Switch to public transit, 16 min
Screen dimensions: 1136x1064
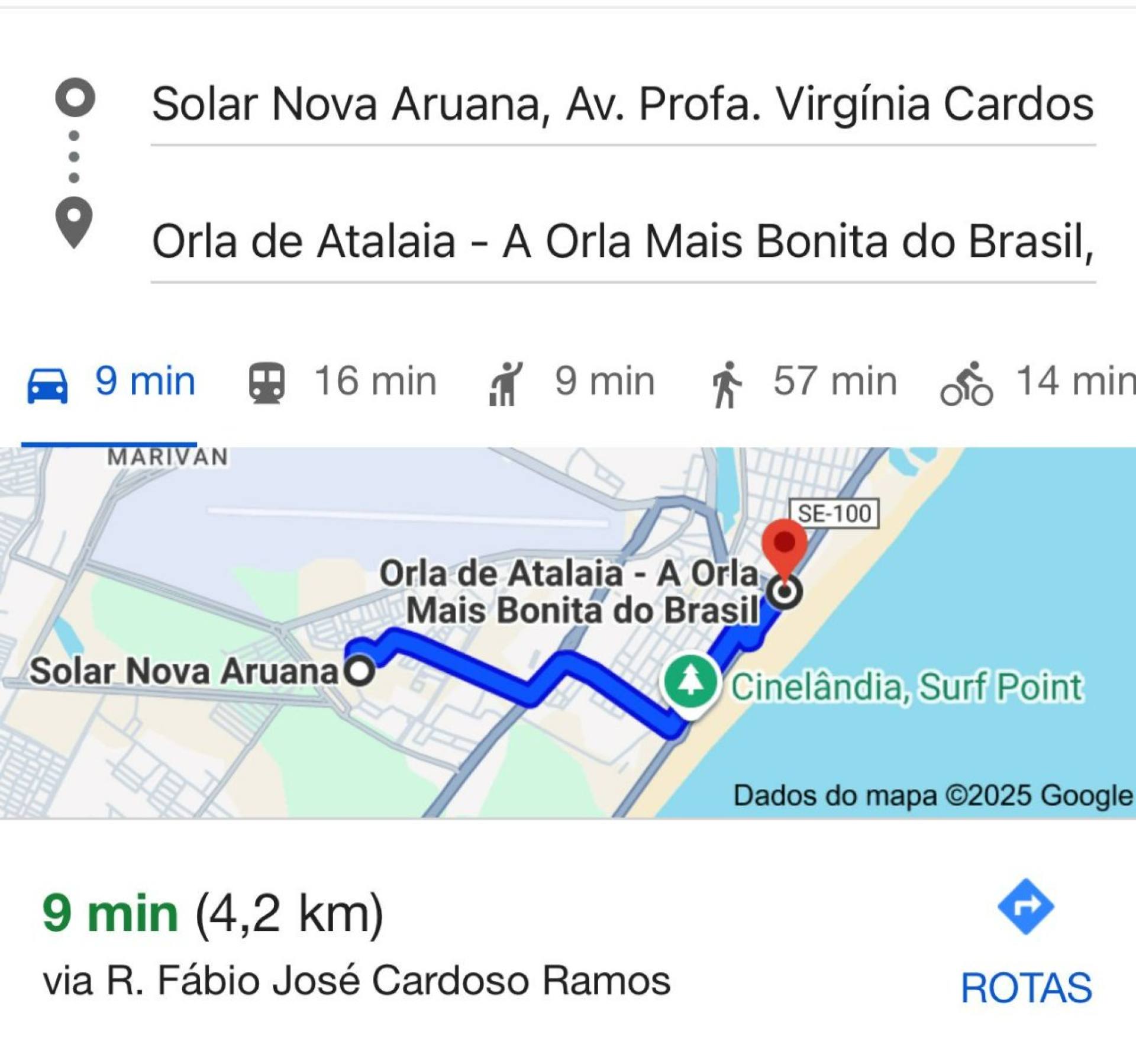(342, 382)
